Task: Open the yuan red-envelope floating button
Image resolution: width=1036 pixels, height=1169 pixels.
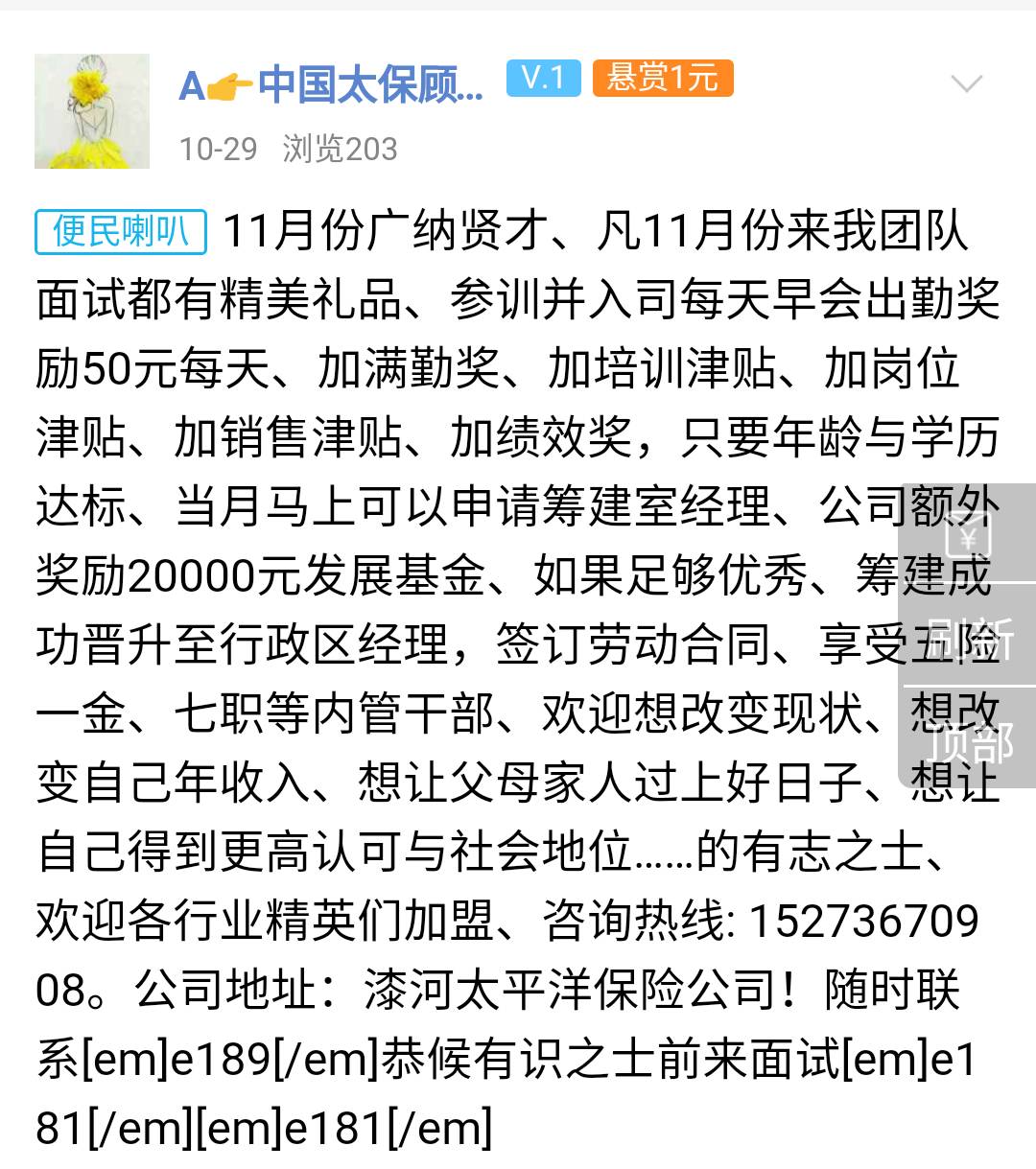Action: point(968,534)
